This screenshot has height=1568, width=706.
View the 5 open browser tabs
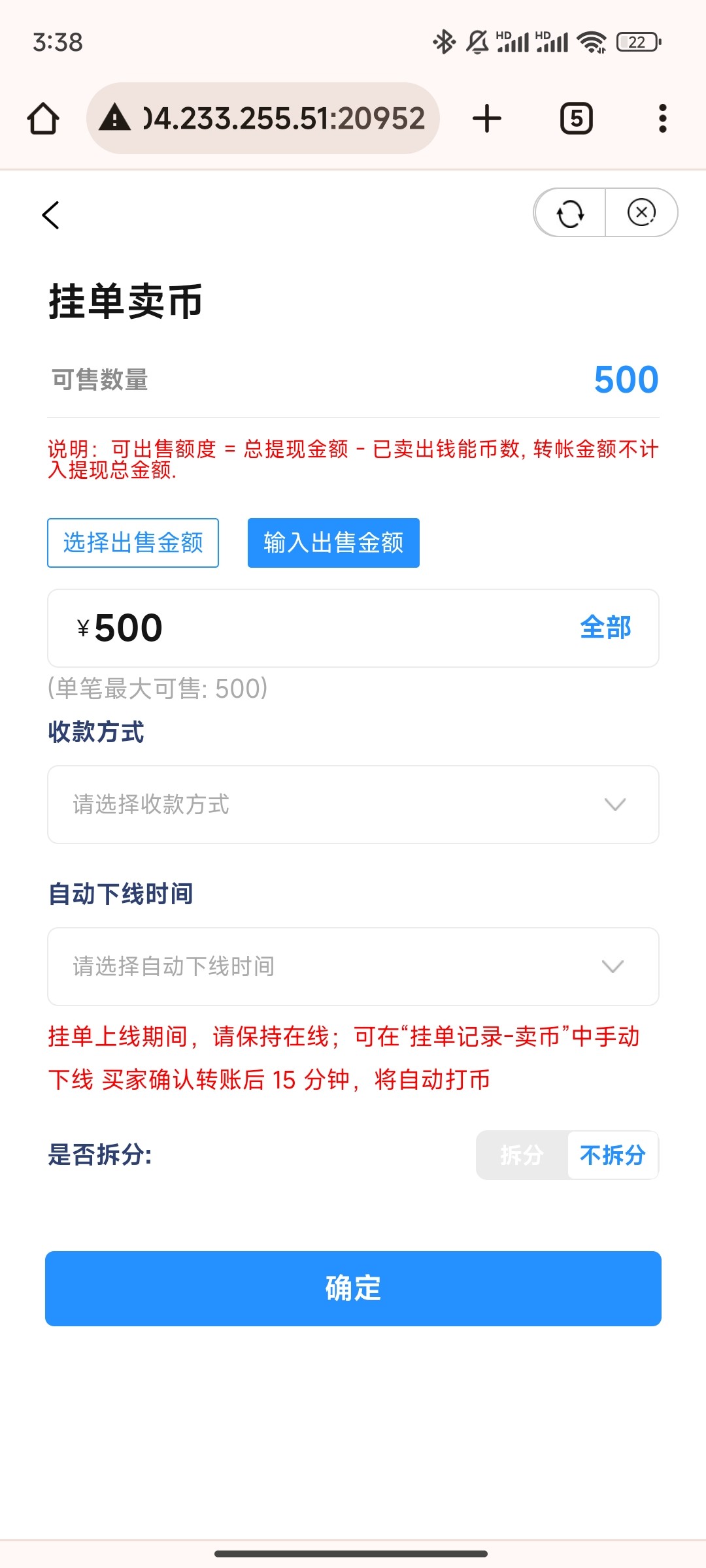tap(577, 118)
